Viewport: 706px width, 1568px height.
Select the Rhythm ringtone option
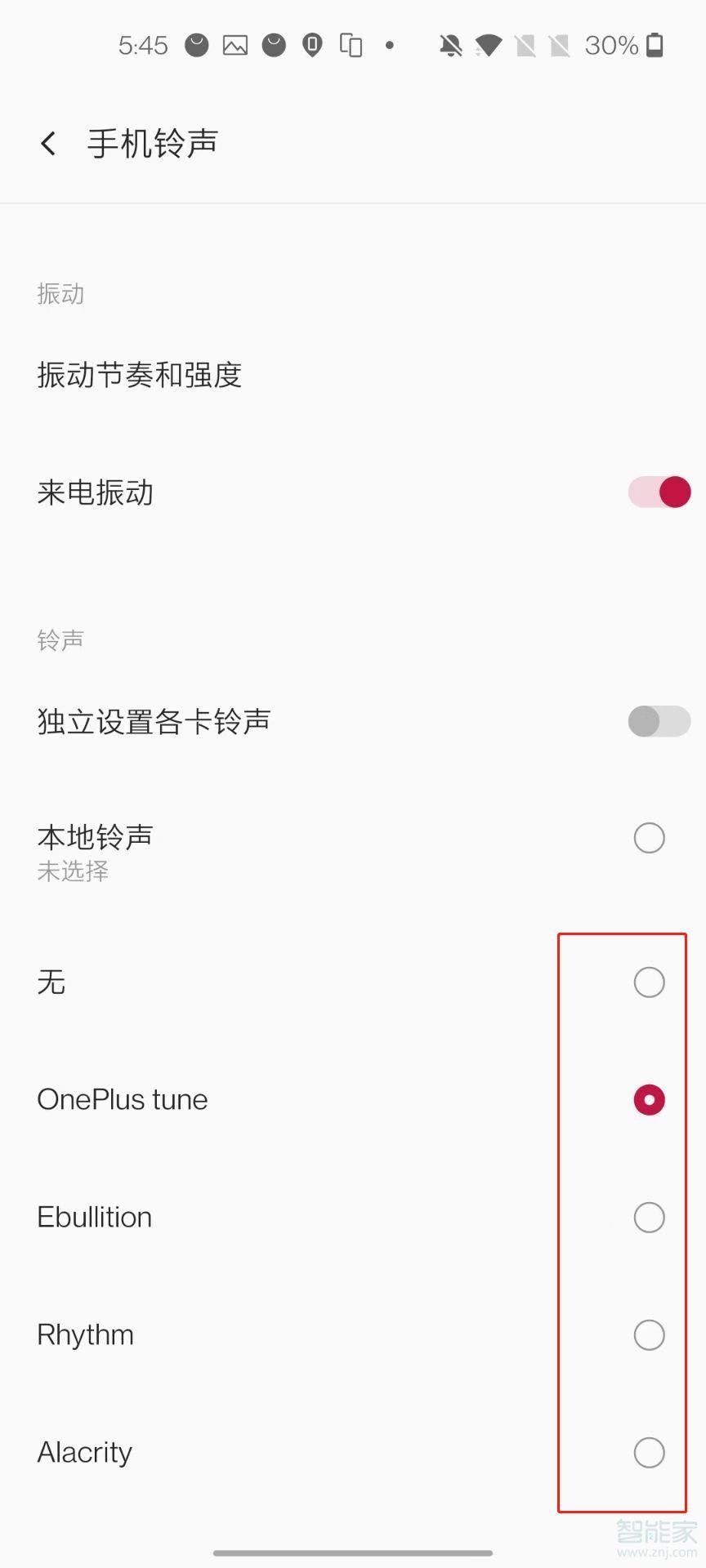tap(648, 1334)
